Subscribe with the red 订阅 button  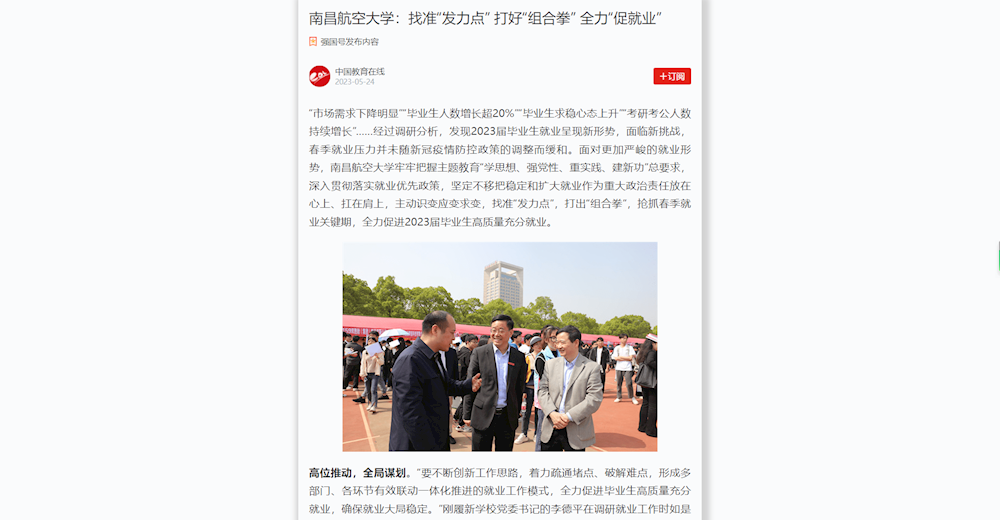pos(672,76)
